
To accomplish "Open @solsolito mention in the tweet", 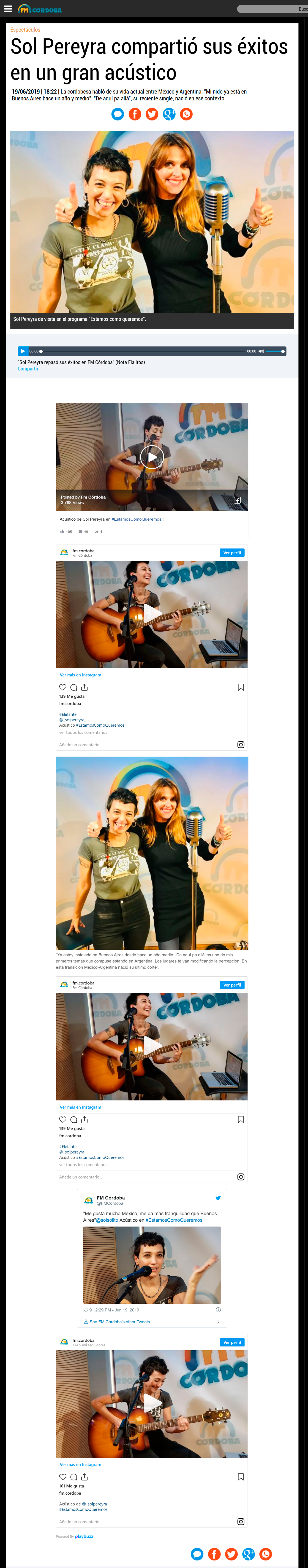I will [x=107, y=1220].
